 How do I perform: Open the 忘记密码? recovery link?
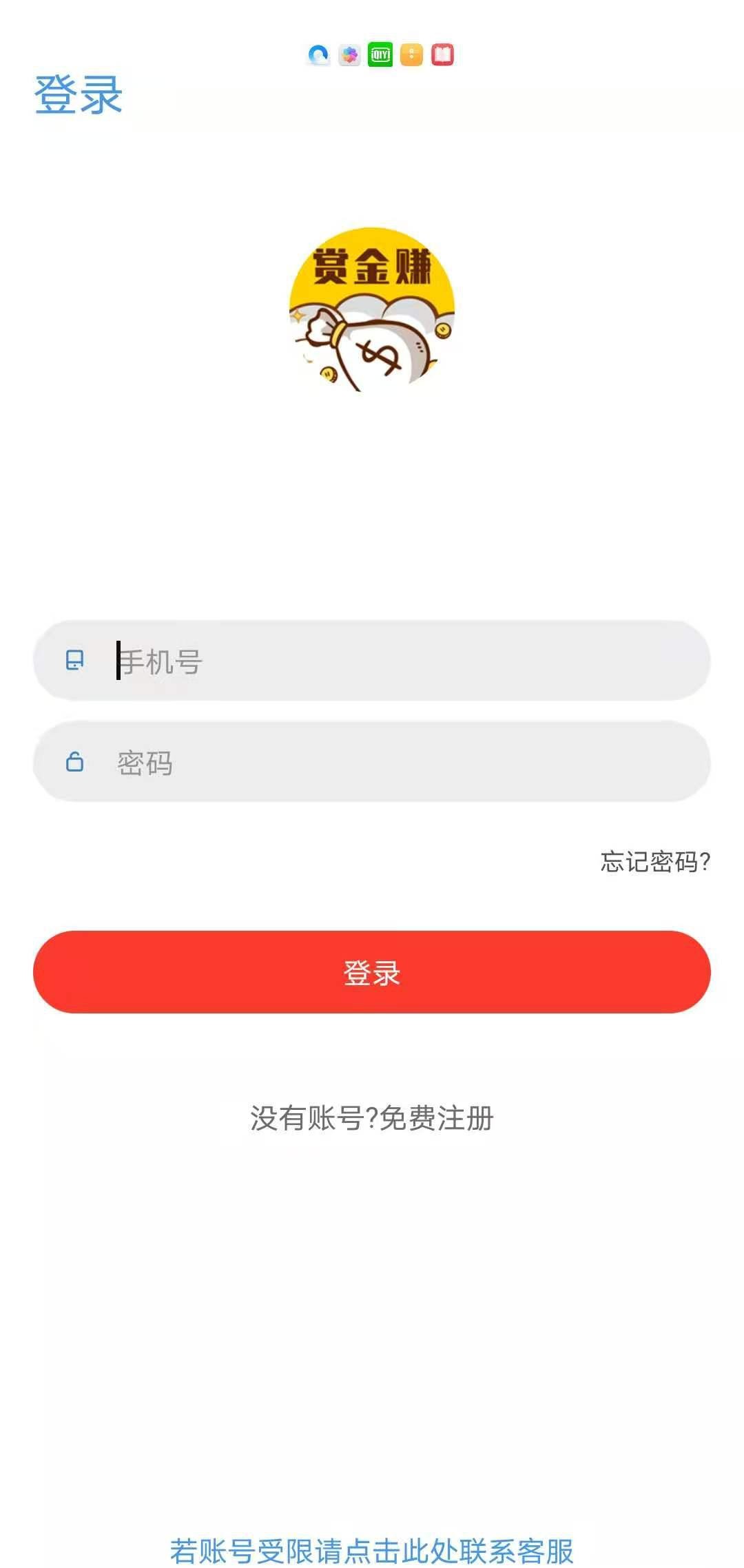654,862
